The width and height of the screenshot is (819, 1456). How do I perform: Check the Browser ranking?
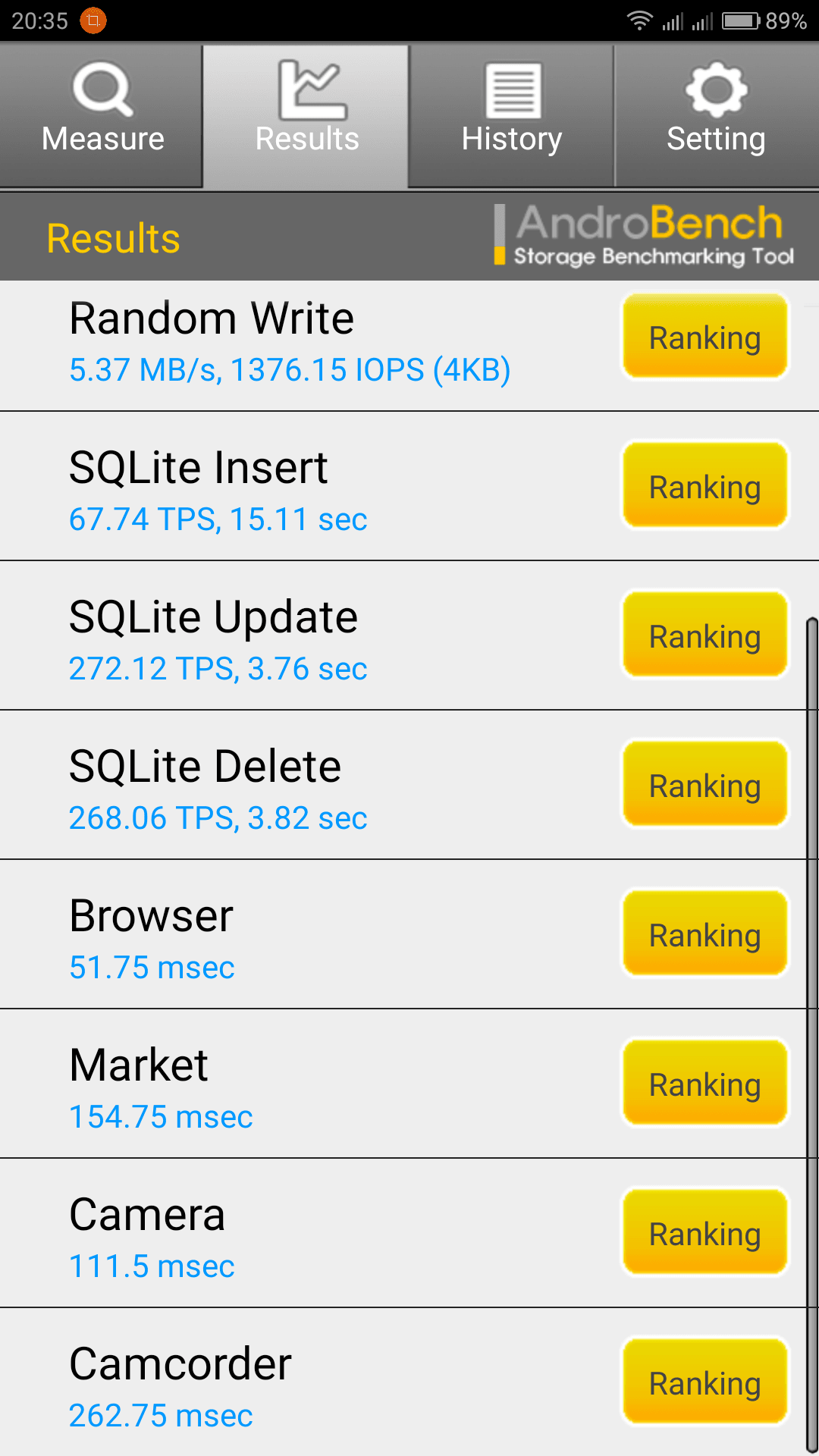(x=705, y=934)
